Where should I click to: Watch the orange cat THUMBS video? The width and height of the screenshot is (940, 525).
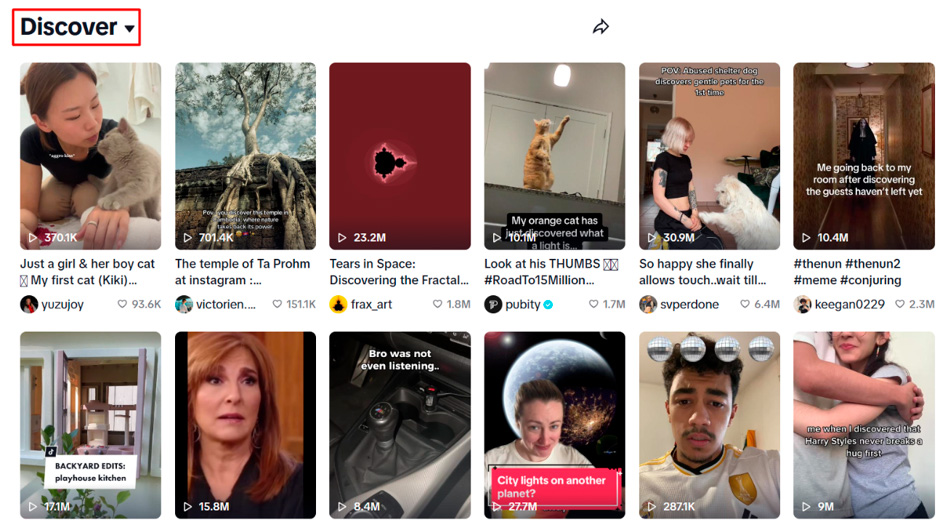(554, 155)
